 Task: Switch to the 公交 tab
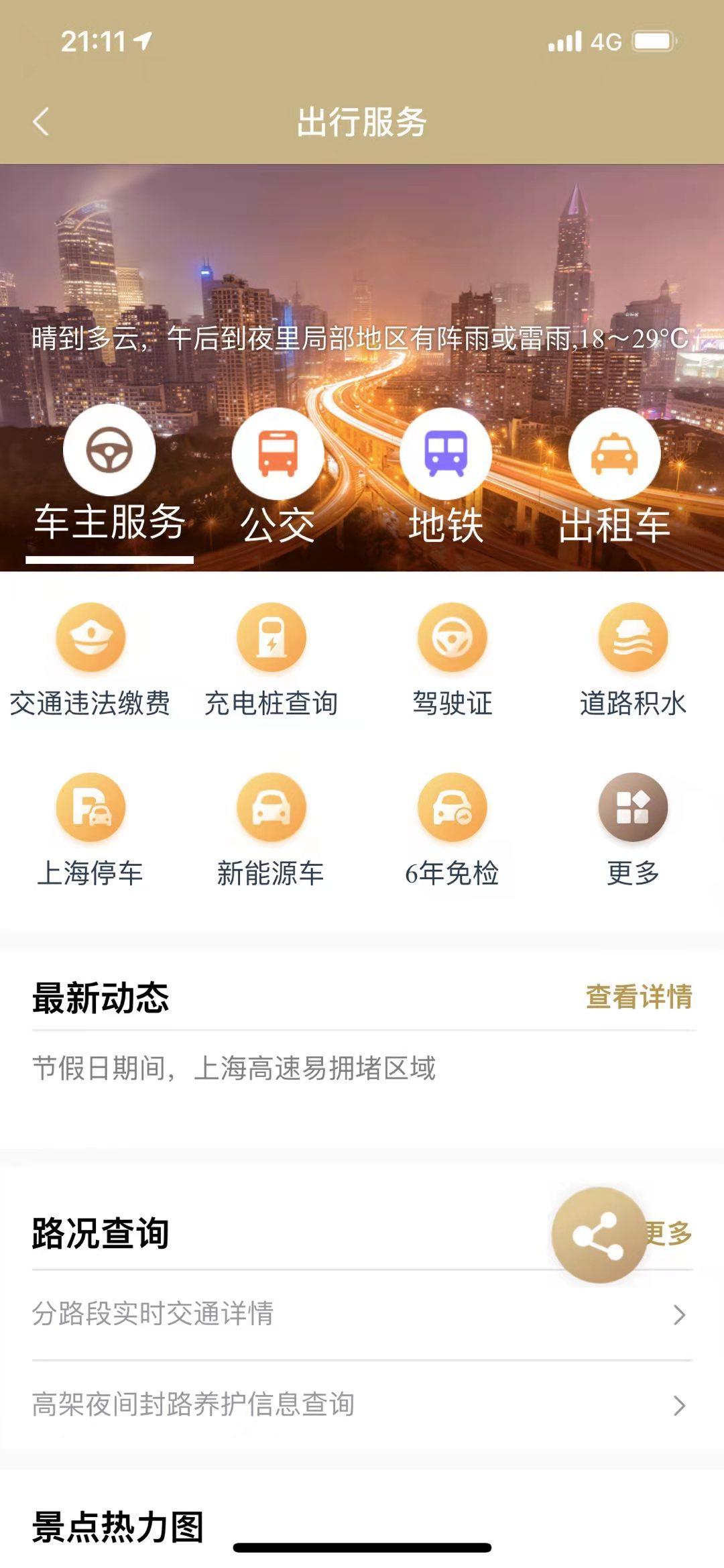click(278, 476)
